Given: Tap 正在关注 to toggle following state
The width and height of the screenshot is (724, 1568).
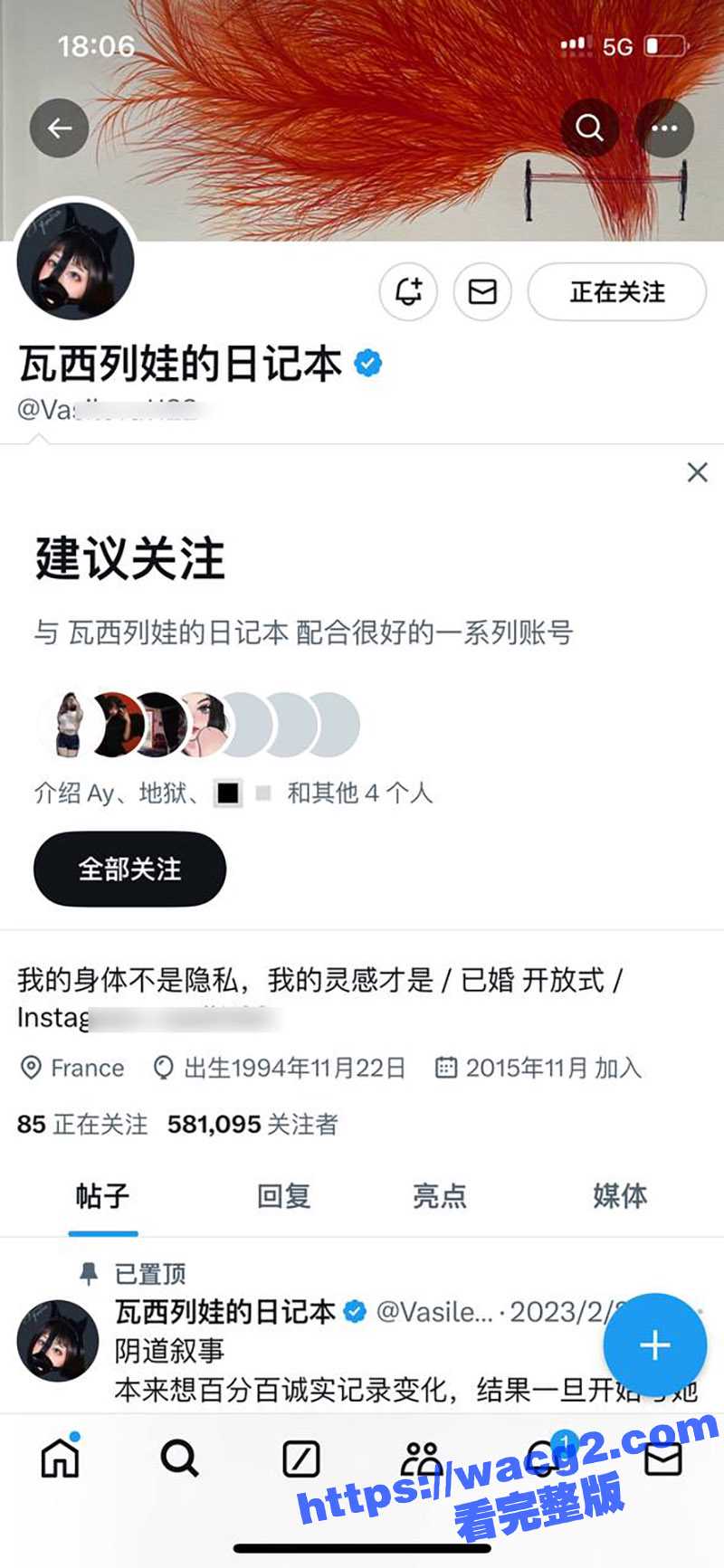Looking at the screenshot, I should click(x=616, y=292).
